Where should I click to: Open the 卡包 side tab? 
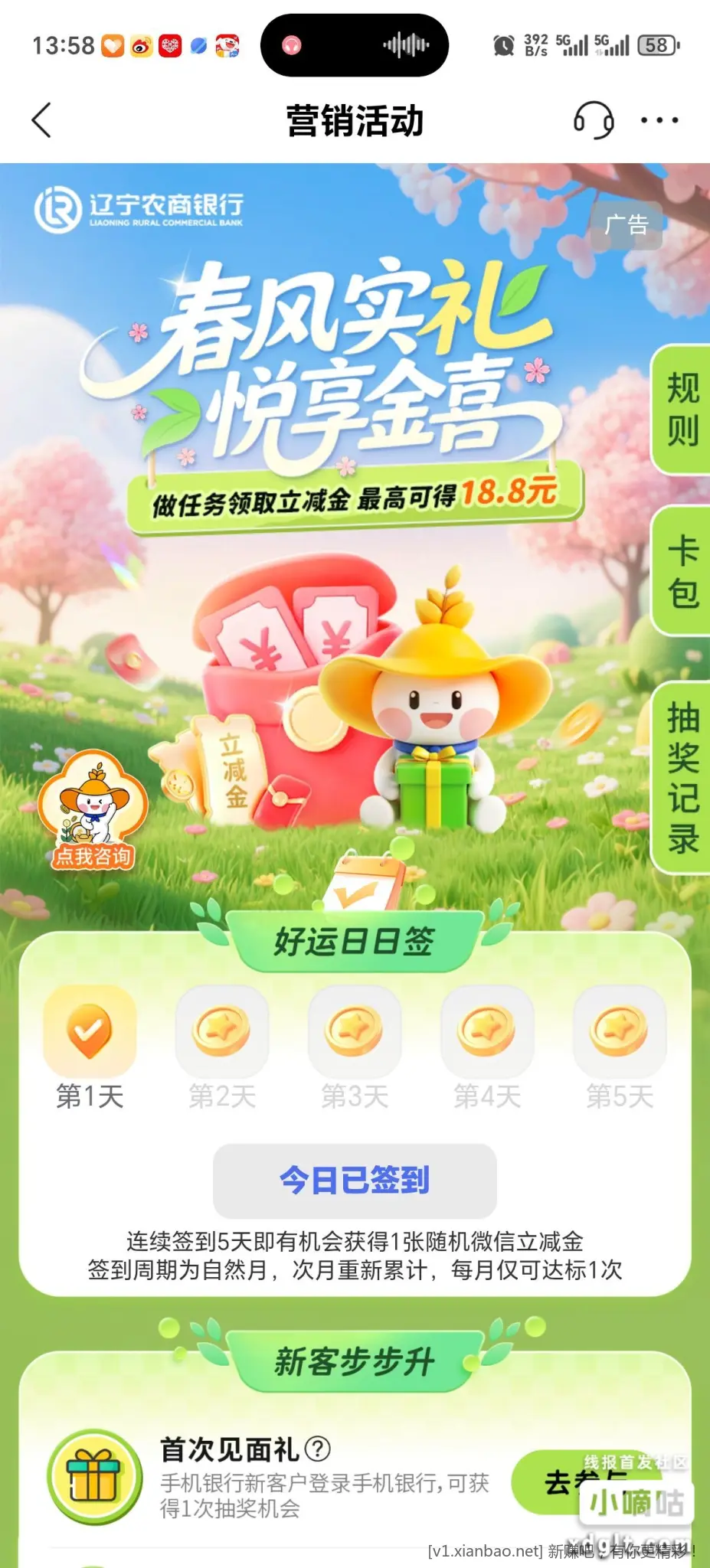click(x=682, y=571)
